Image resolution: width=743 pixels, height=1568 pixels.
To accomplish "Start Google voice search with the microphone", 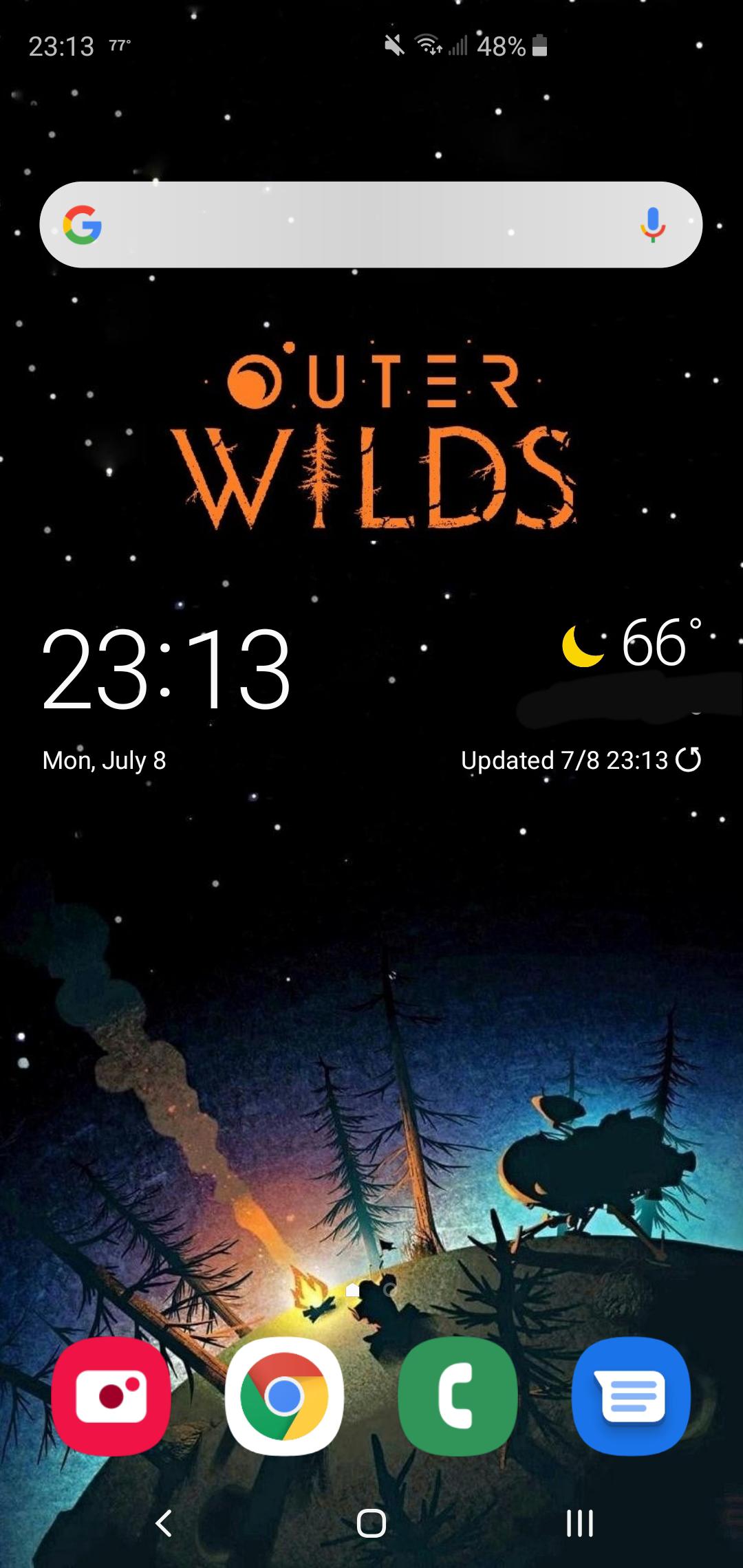I will tap(652, 225).
